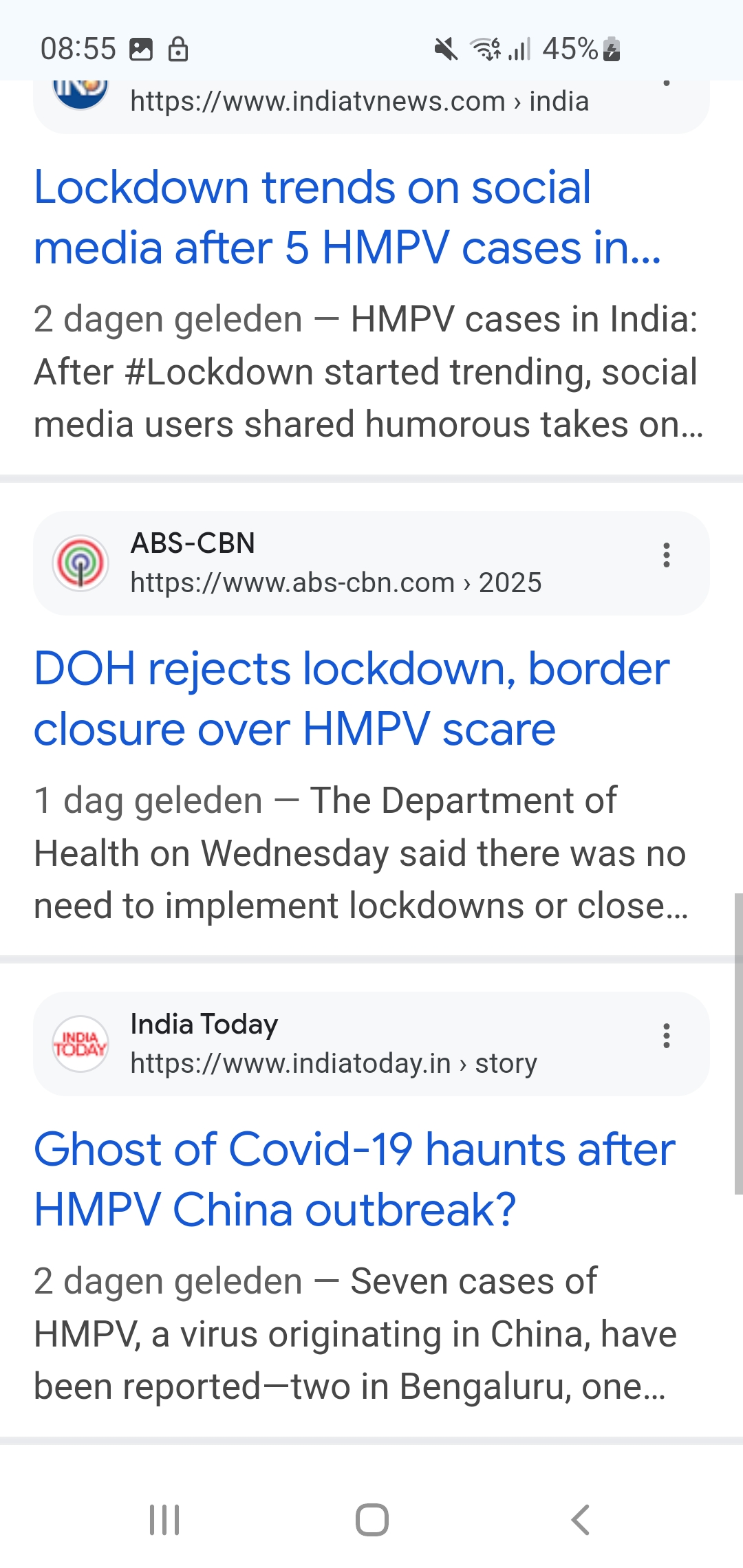Tap the indiatvnews.com source URL

[x=359, y=101]
